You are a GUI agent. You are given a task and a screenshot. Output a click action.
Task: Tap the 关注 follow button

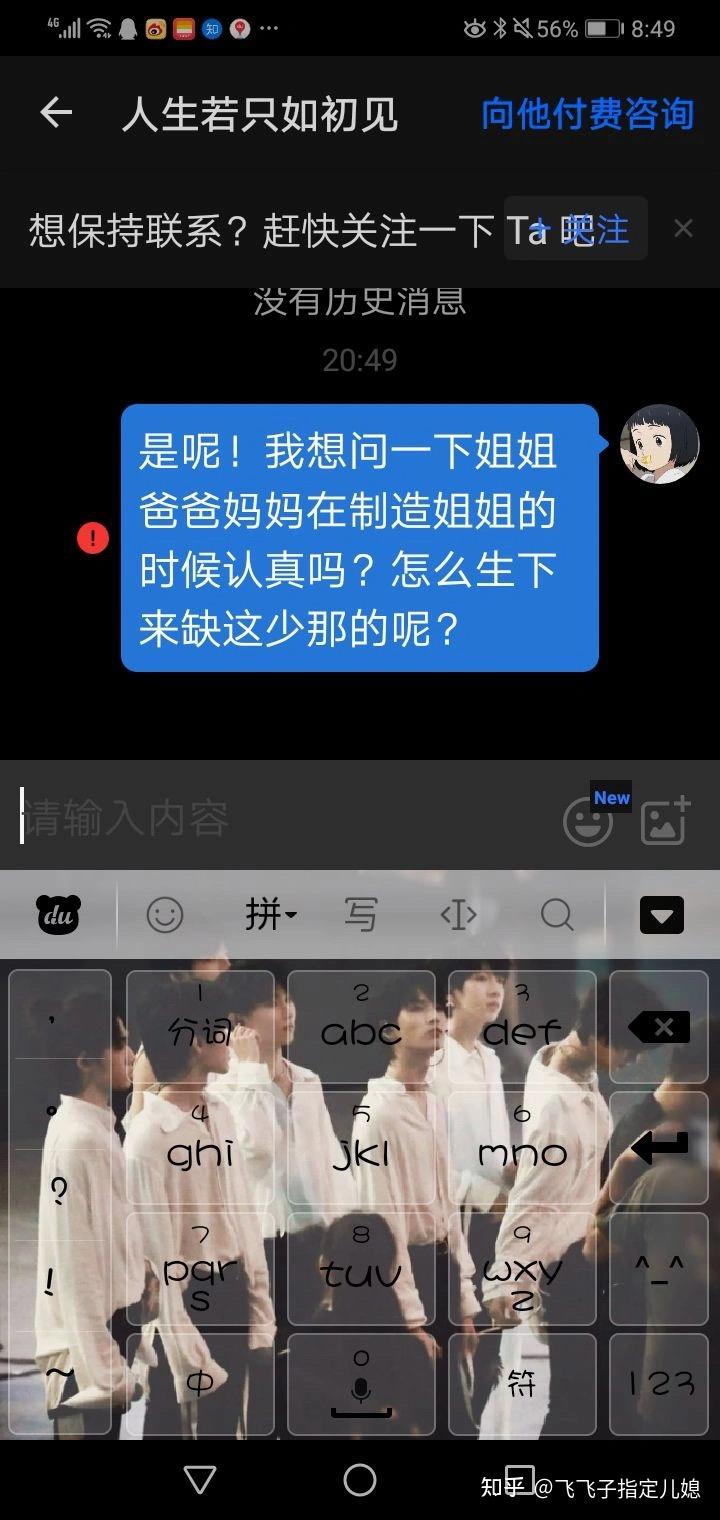coord(576,229)
